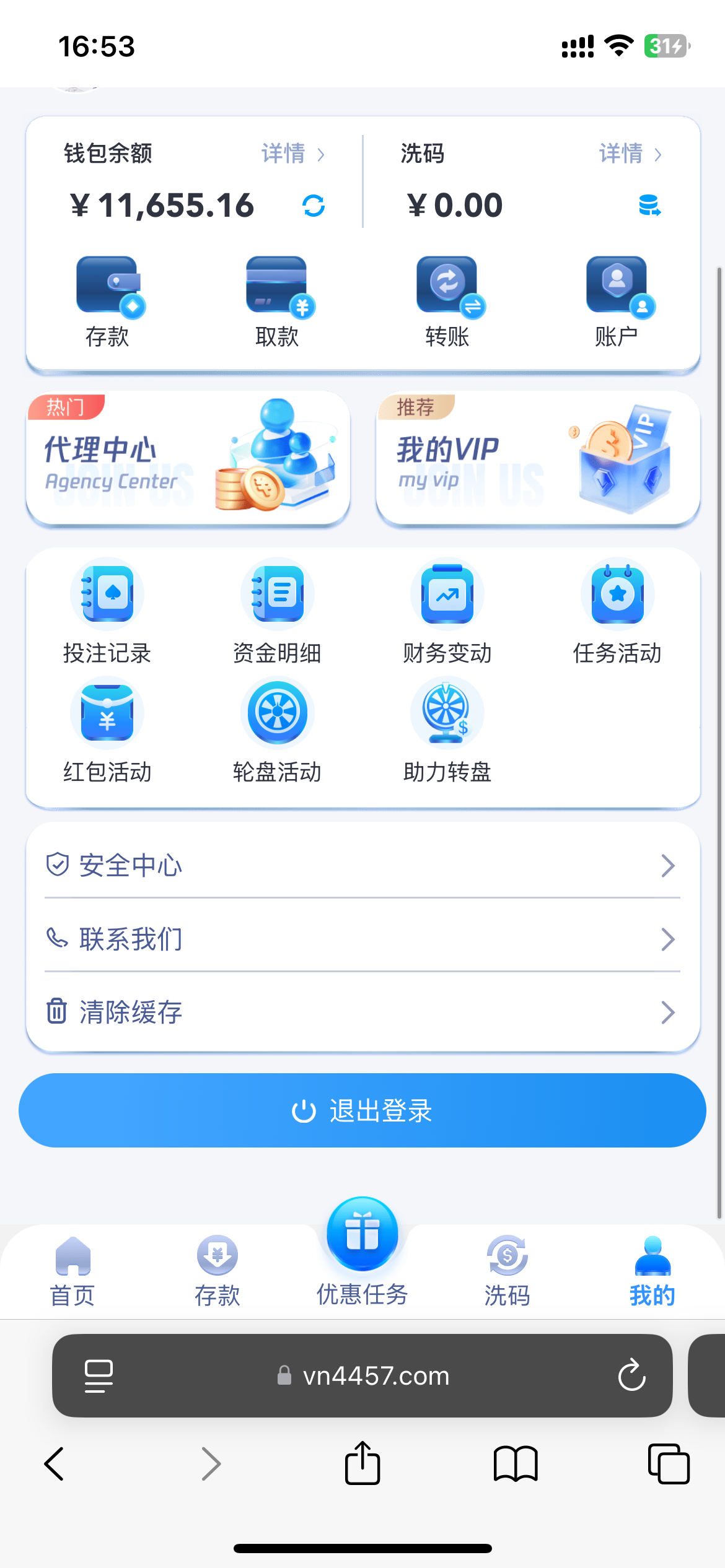The image size is (725, 1568).
Task: Open the 代理中心 Agency Center card
Action: 188,460
